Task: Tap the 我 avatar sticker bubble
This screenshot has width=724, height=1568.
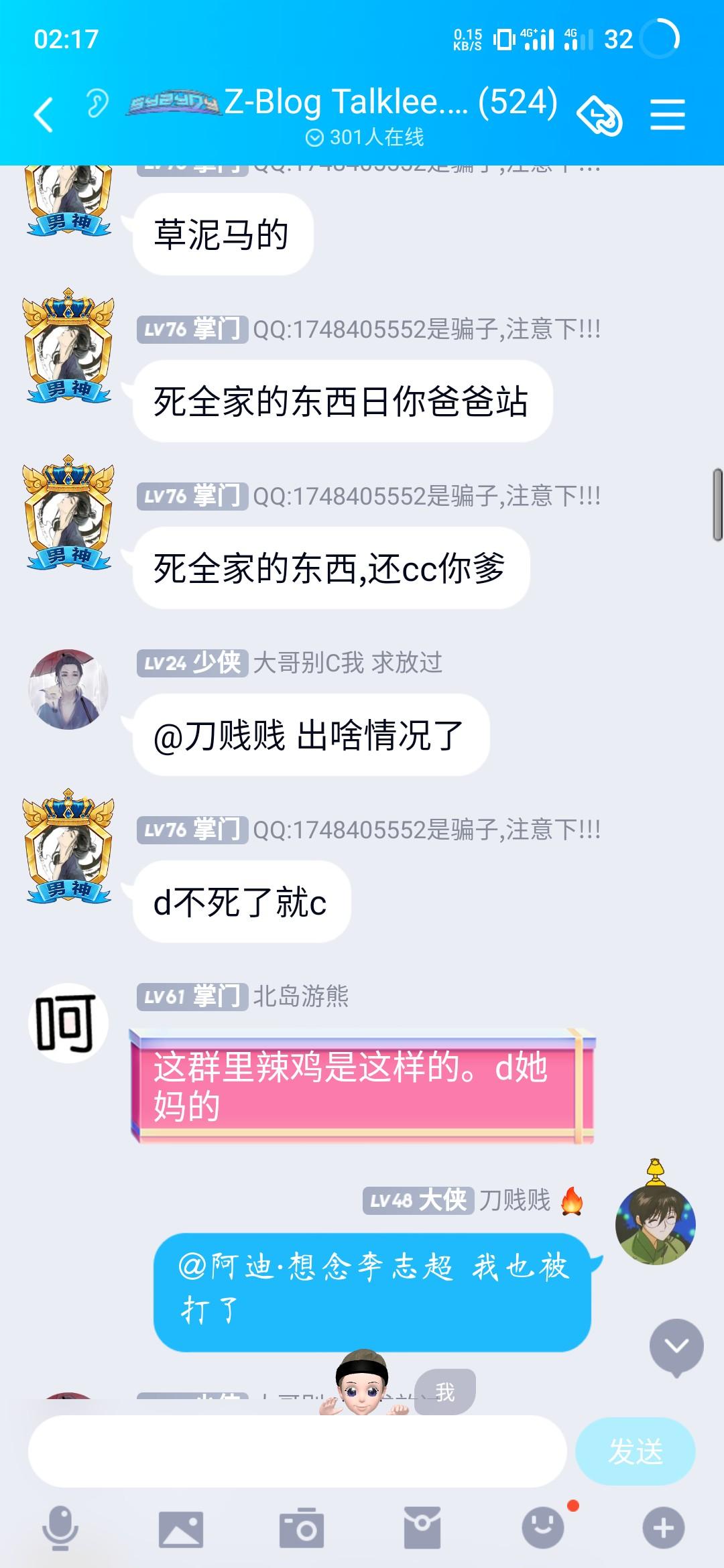Action: click(x=444, y=1392)
